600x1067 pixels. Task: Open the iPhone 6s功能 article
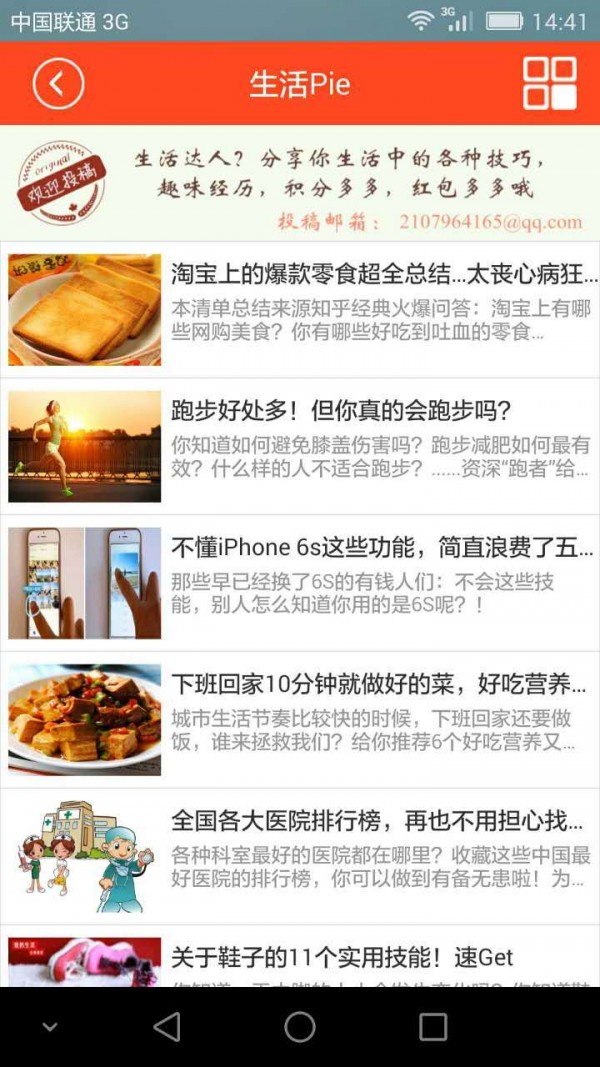coord(300,582)
